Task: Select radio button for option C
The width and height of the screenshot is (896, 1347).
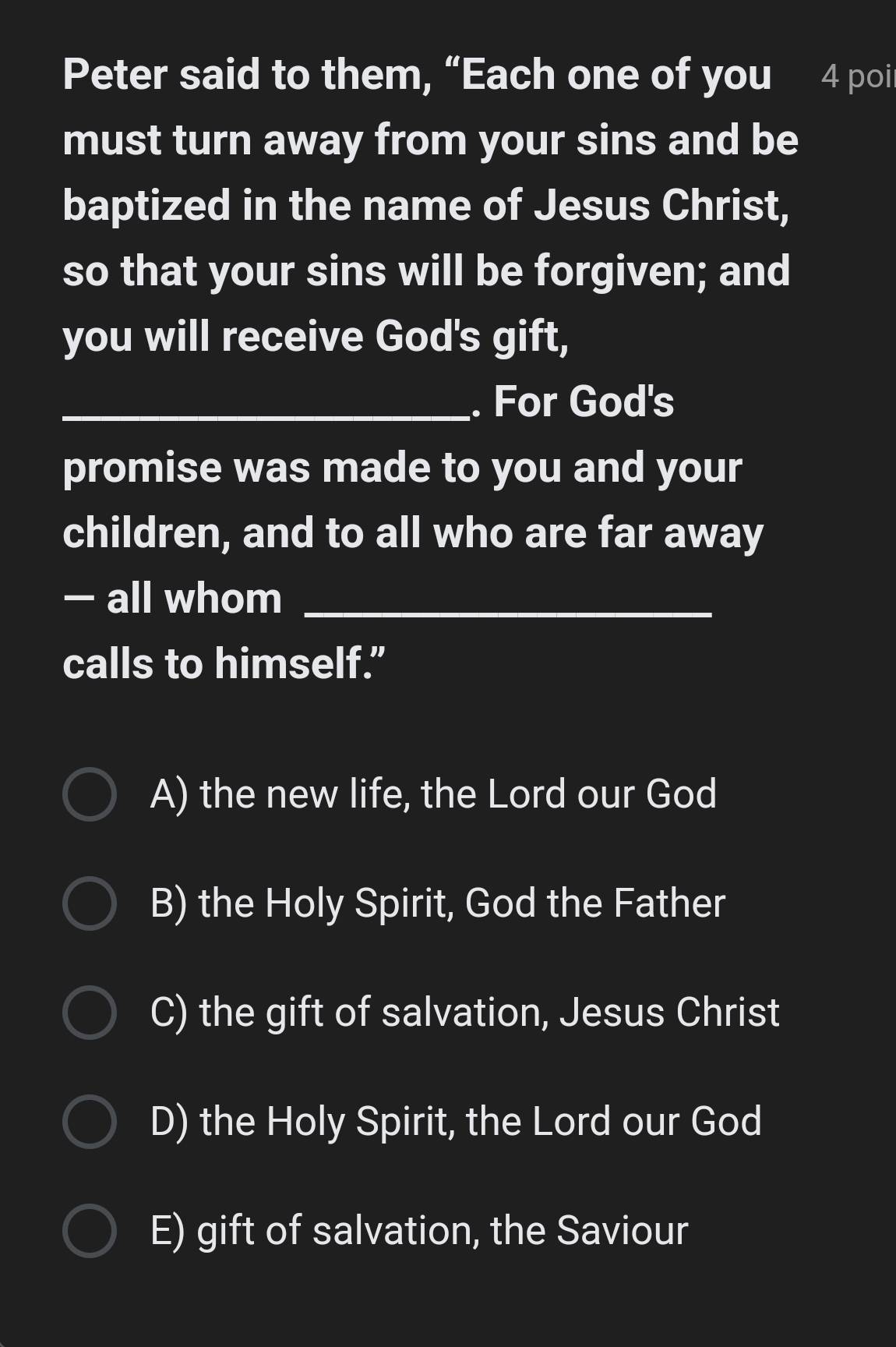Action: pyautogui.click(x=88, y=1013)
